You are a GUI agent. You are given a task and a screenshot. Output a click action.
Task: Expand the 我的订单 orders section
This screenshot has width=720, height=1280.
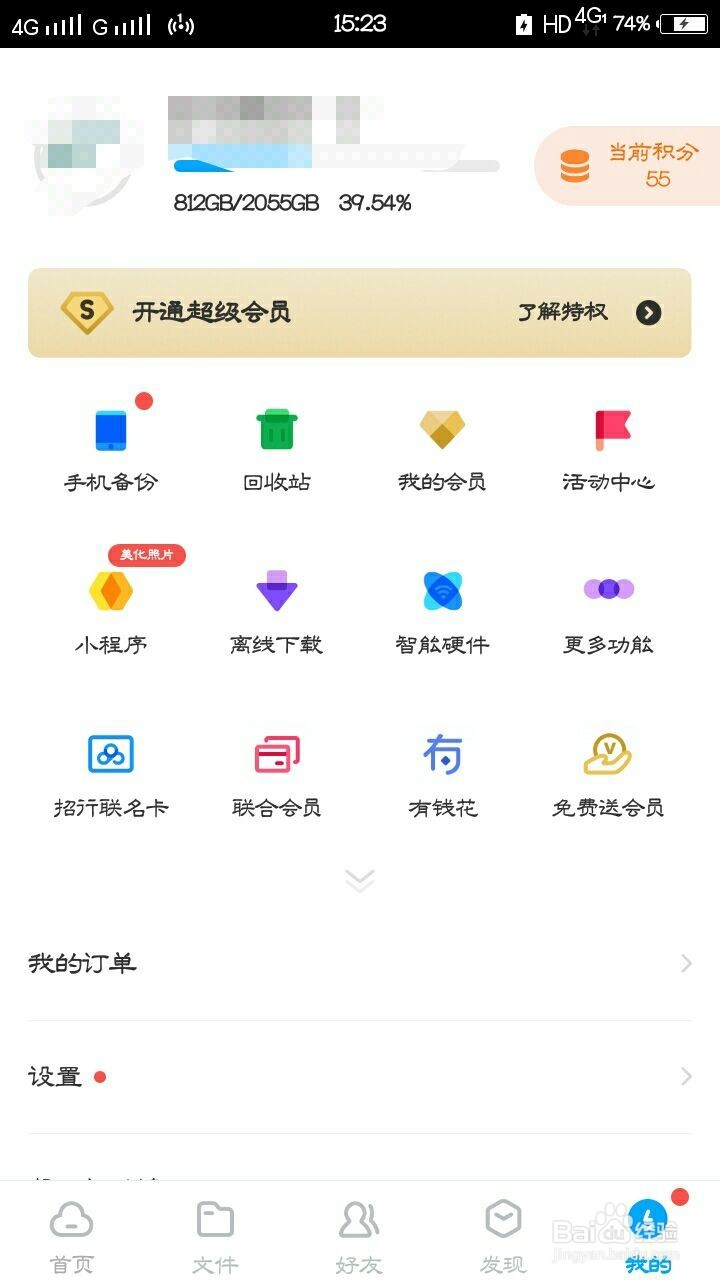click(360, 963)
